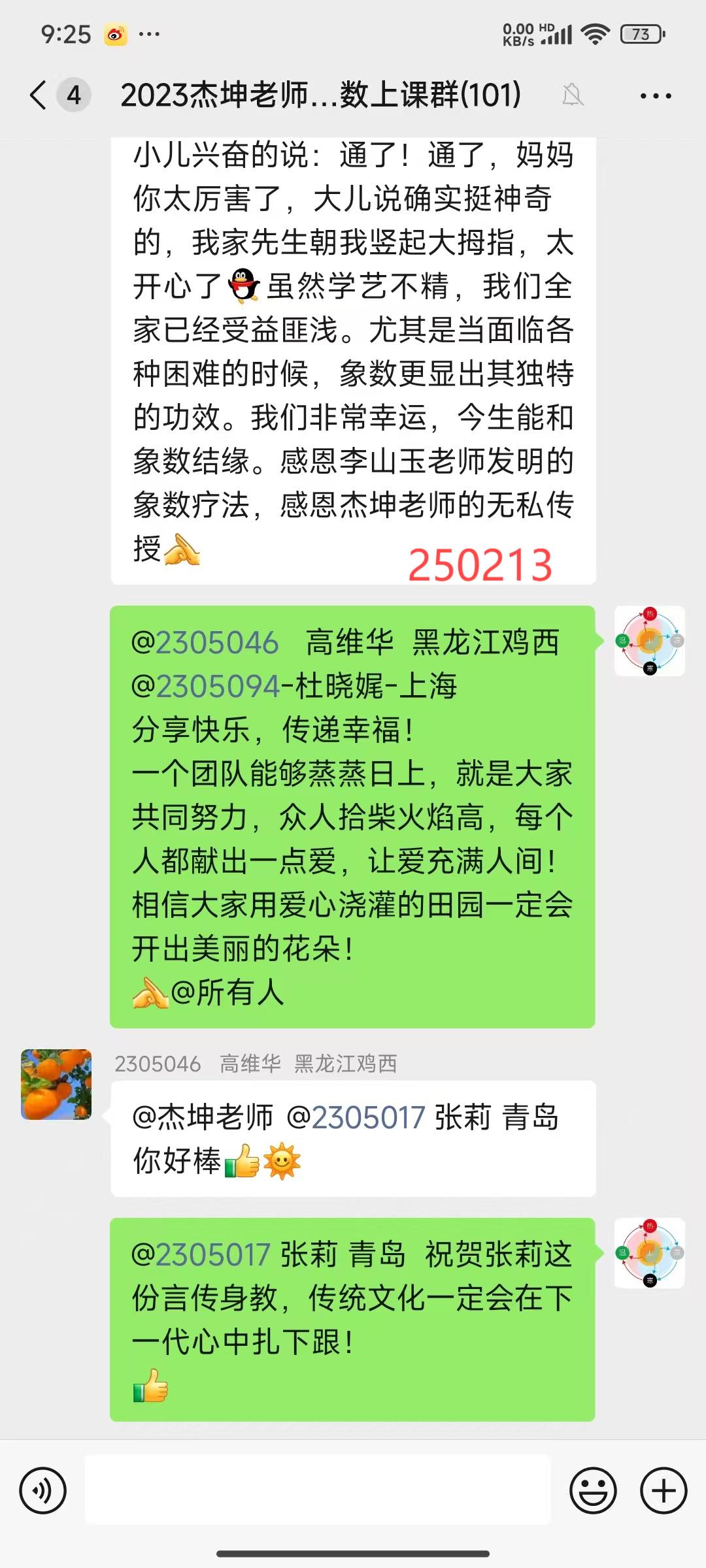Open 高维华's orange avatar profile
706x1568 pixels.
pyautogui.click(x=56, y=1084)
